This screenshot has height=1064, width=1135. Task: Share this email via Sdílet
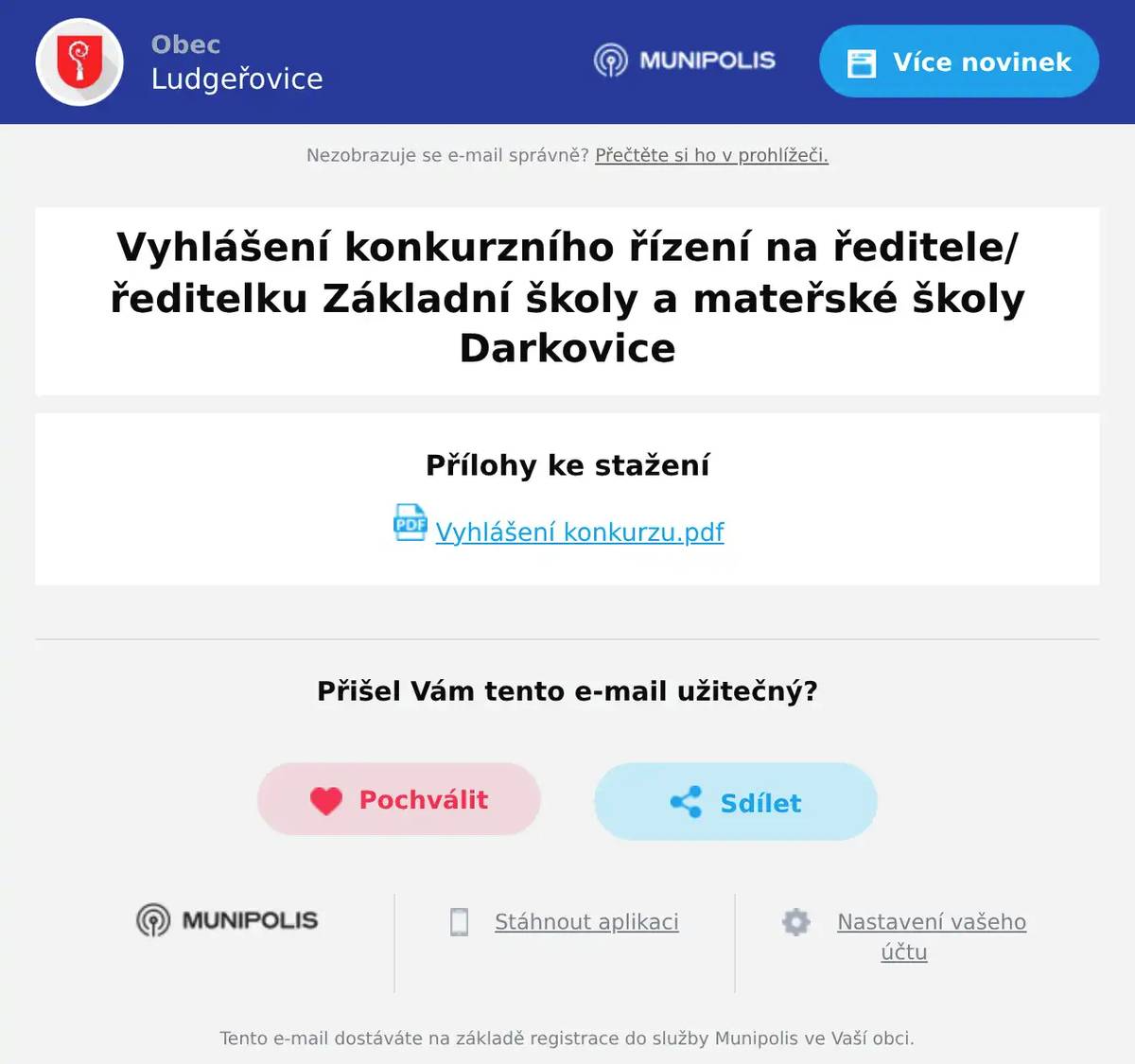tap(735, 803)
